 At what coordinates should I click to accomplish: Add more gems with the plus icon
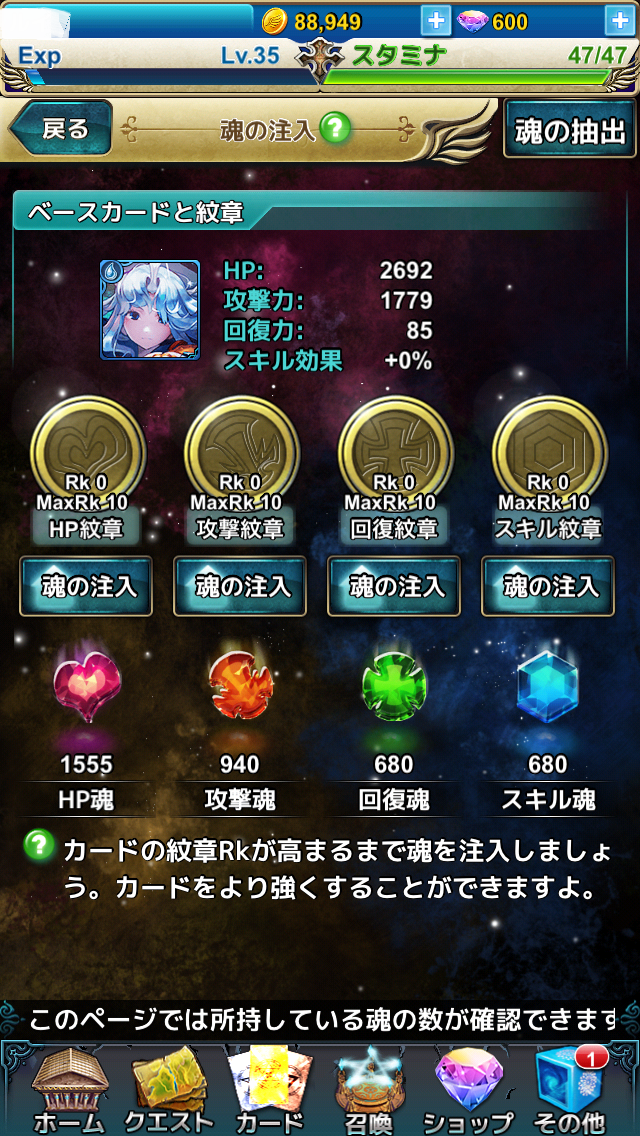tap(620, 21)
